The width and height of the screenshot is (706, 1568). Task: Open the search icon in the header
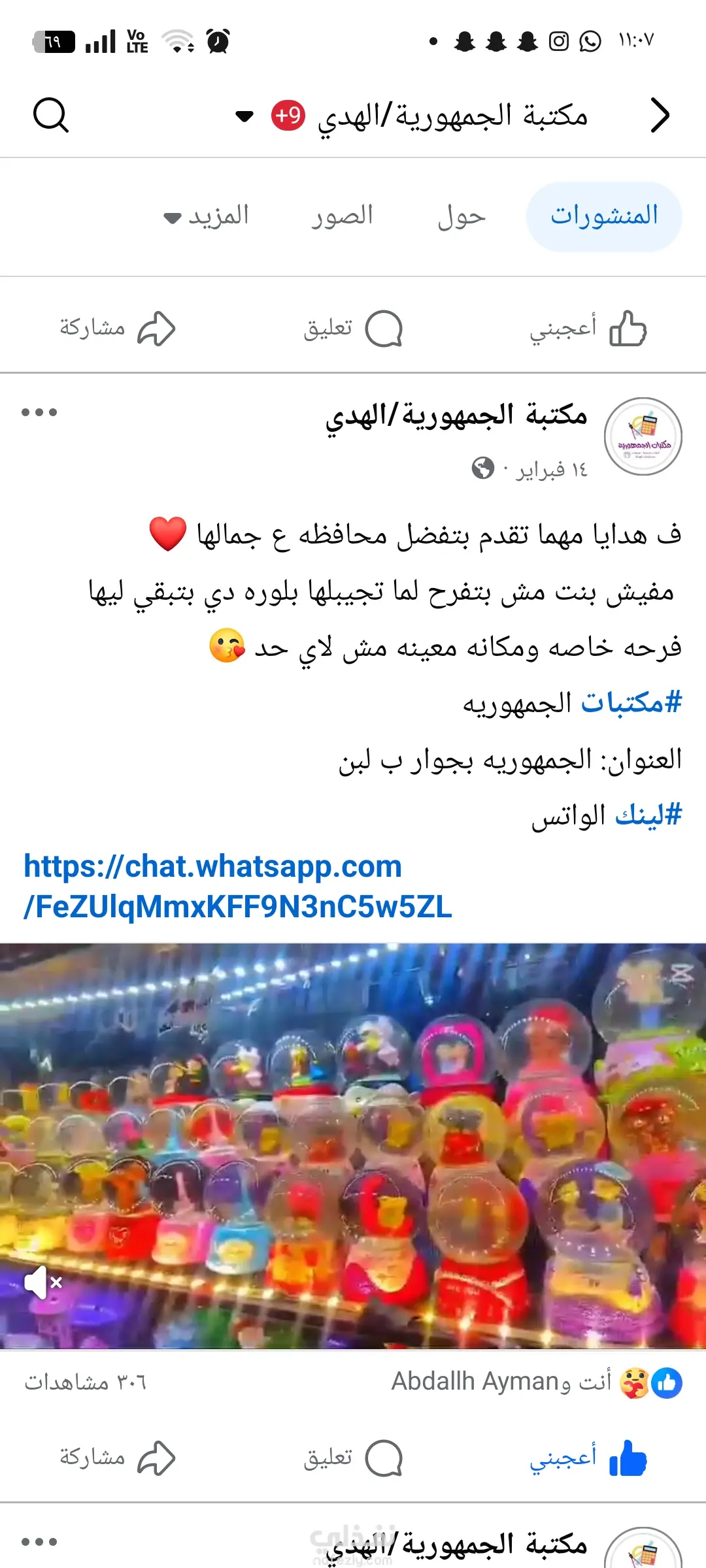pyautogui.click(x=50, y=116)
